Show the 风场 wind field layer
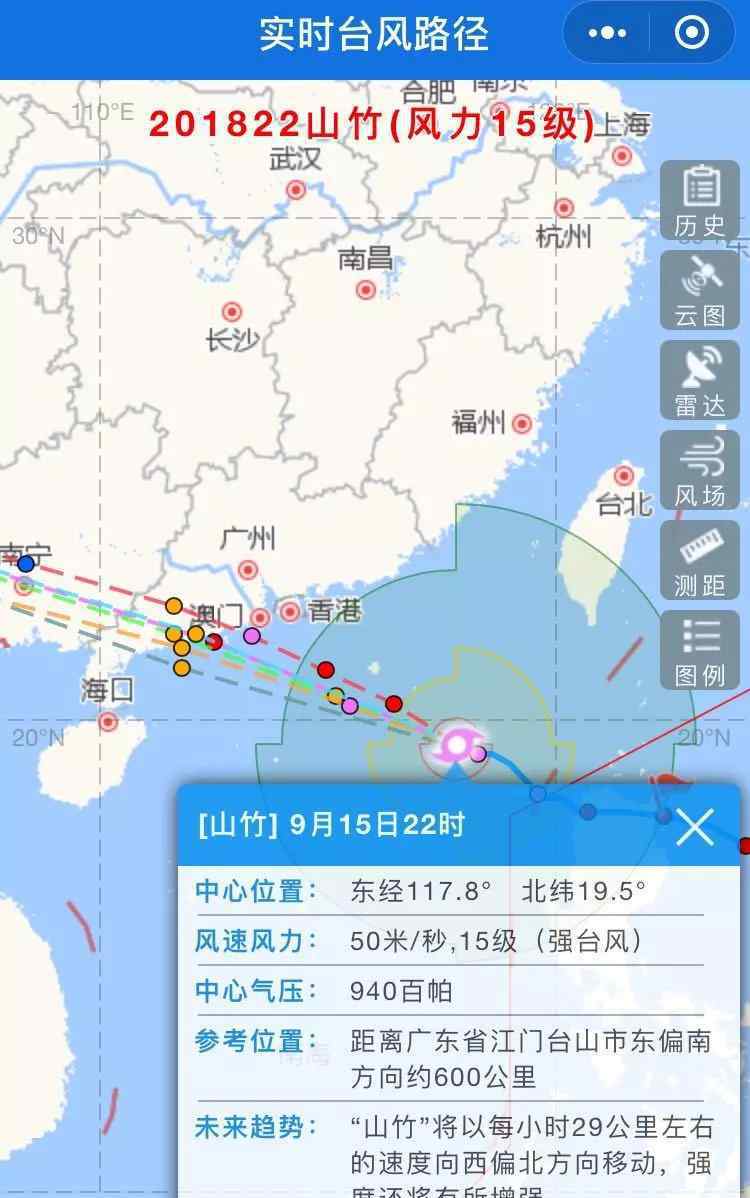Image resolution: width=750 pixels, height=1198 pixels. point(700,471)
